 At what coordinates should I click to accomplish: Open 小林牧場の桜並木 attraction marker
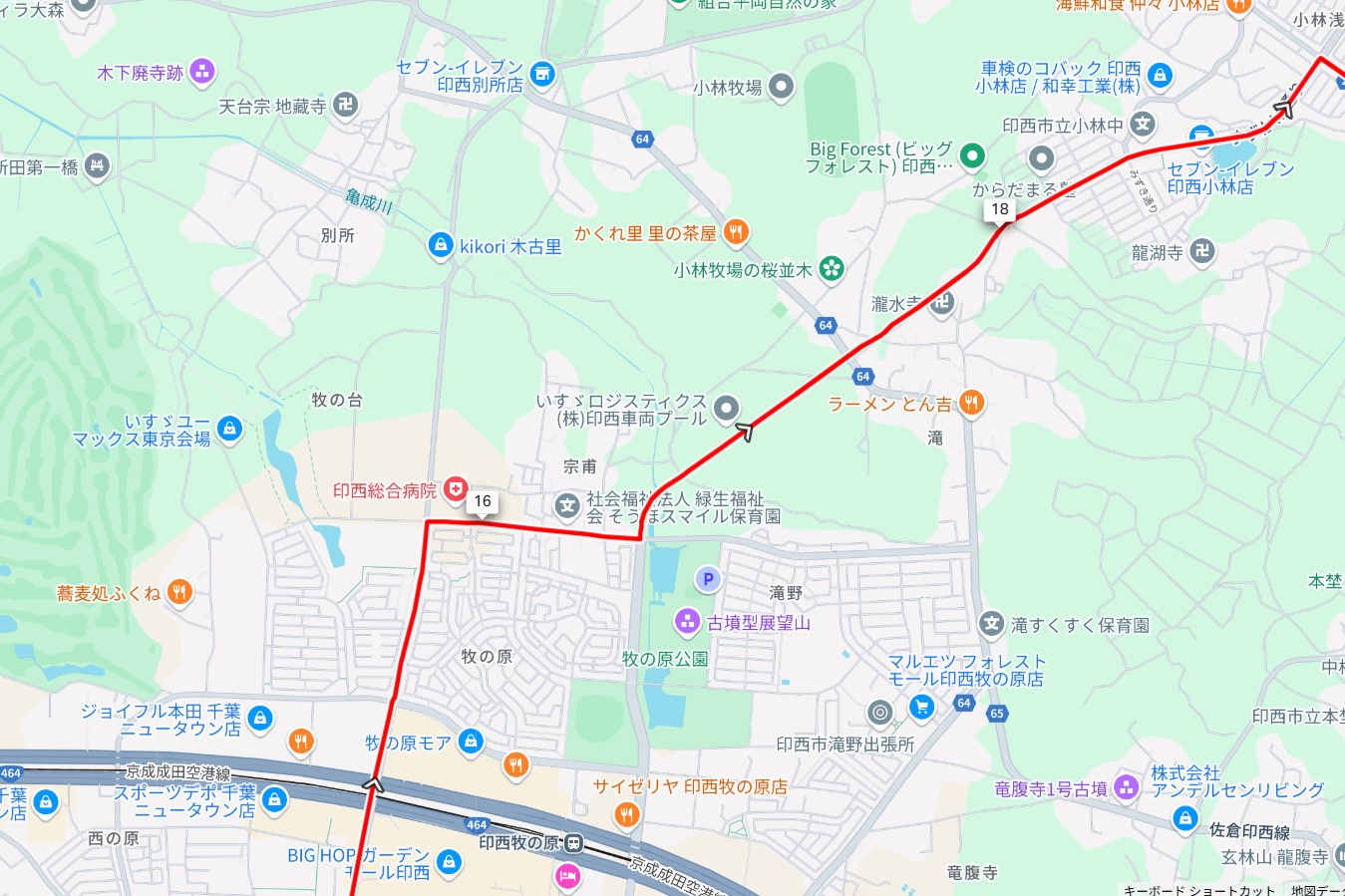tap(831, 268)
